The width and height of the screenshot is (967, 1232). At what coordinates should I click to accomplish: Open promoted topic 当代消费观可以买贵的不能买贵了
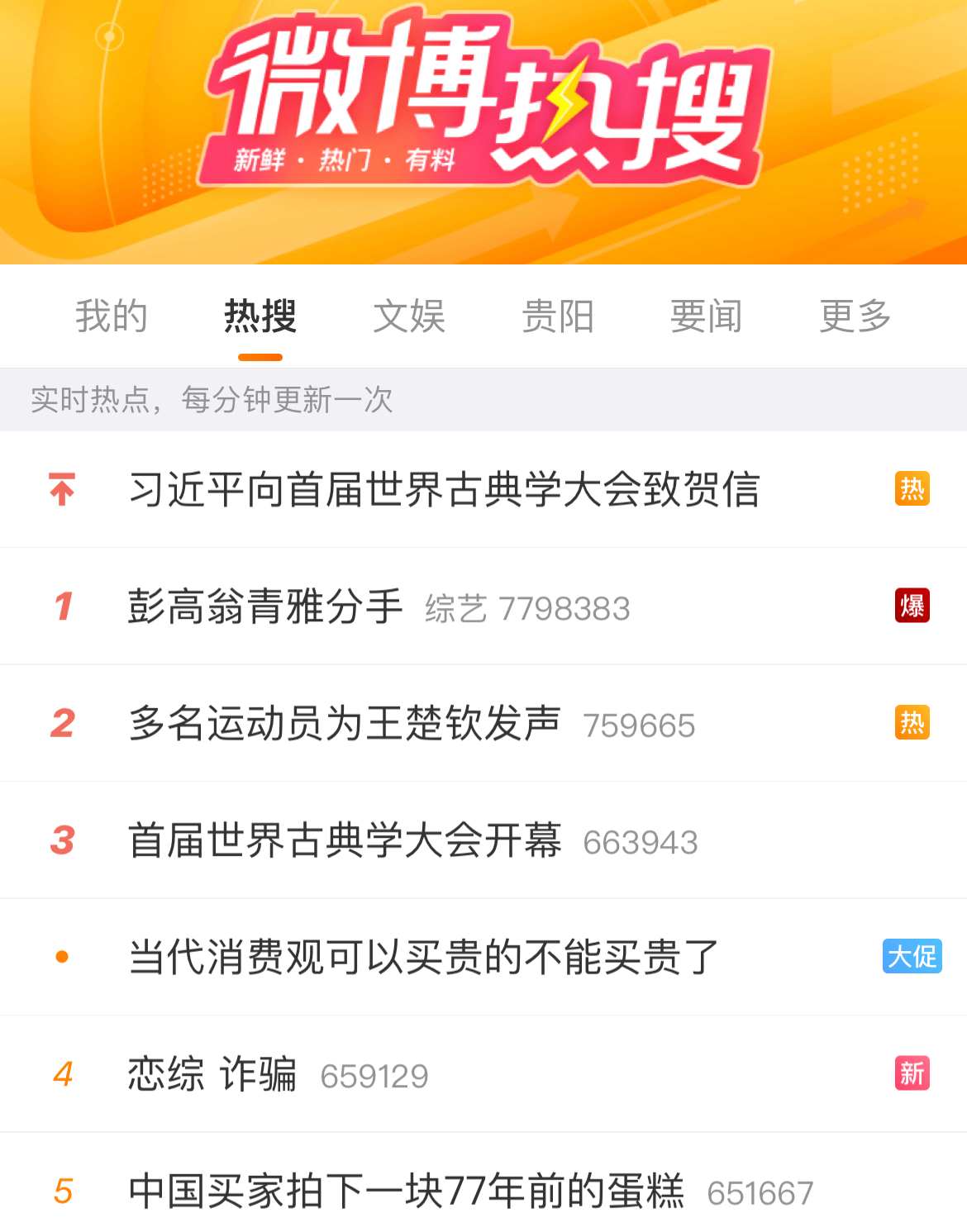(x=423, y=958)
